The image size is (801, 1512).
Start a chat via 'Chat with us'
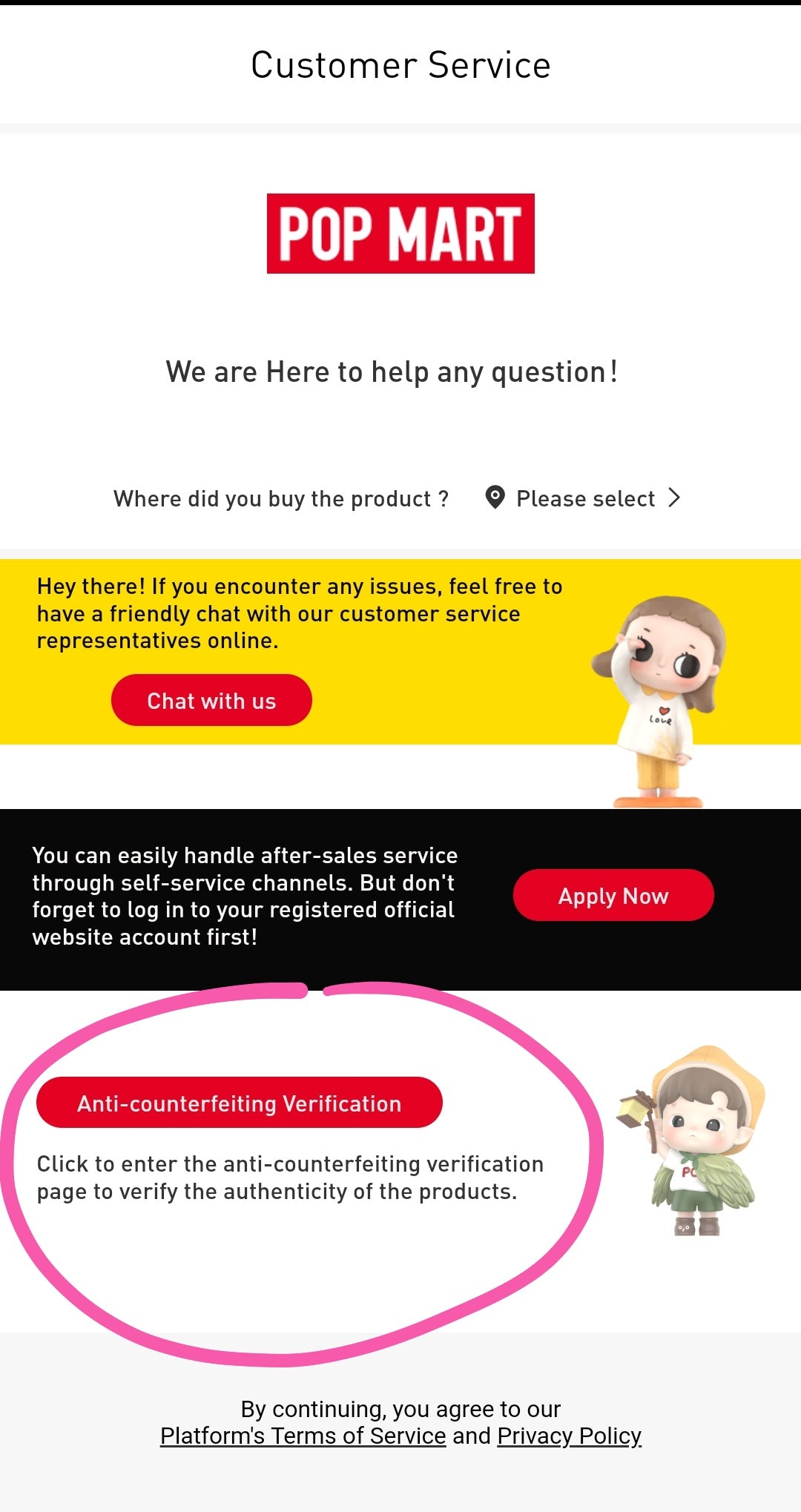tap(211, 700)
